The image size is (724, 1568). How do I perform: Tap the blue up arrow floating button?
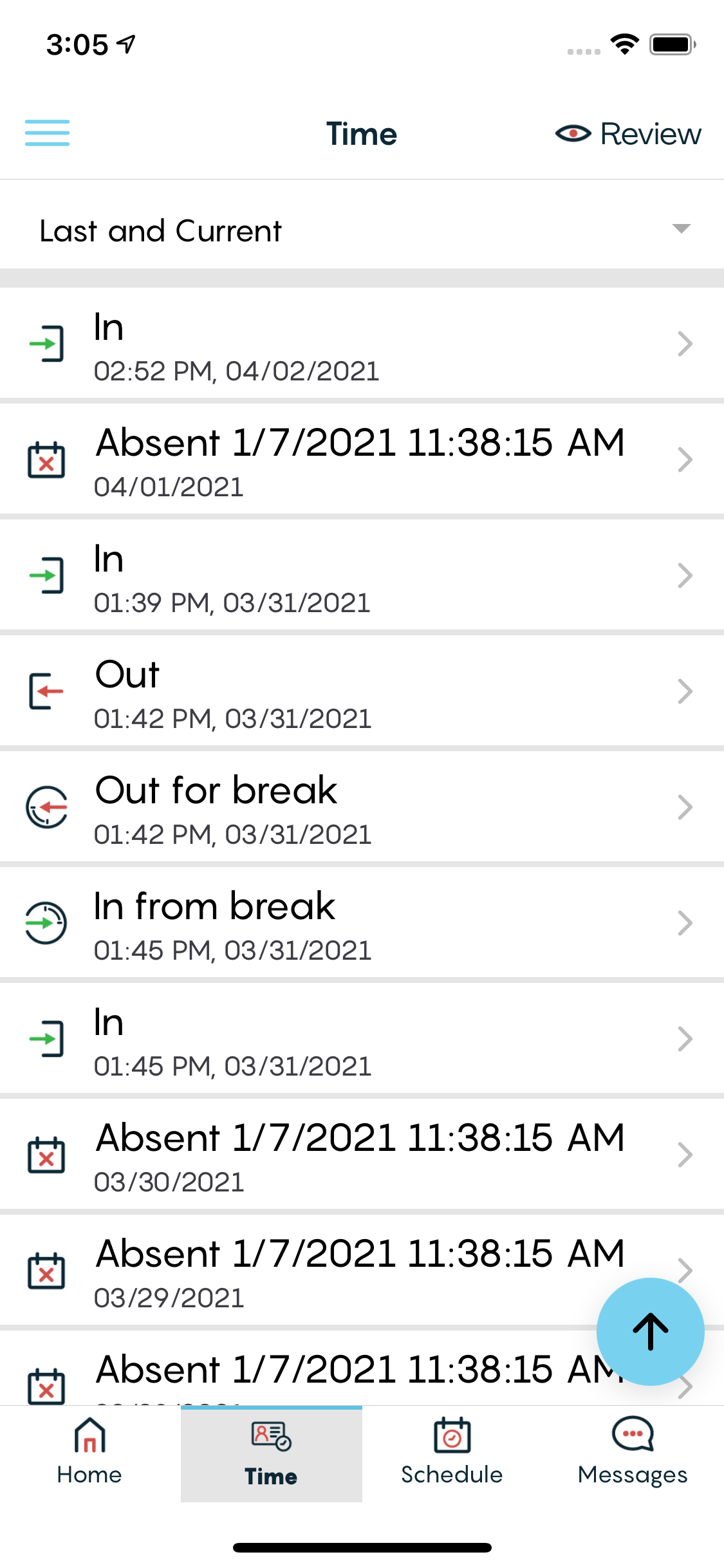coord(650,1331)
